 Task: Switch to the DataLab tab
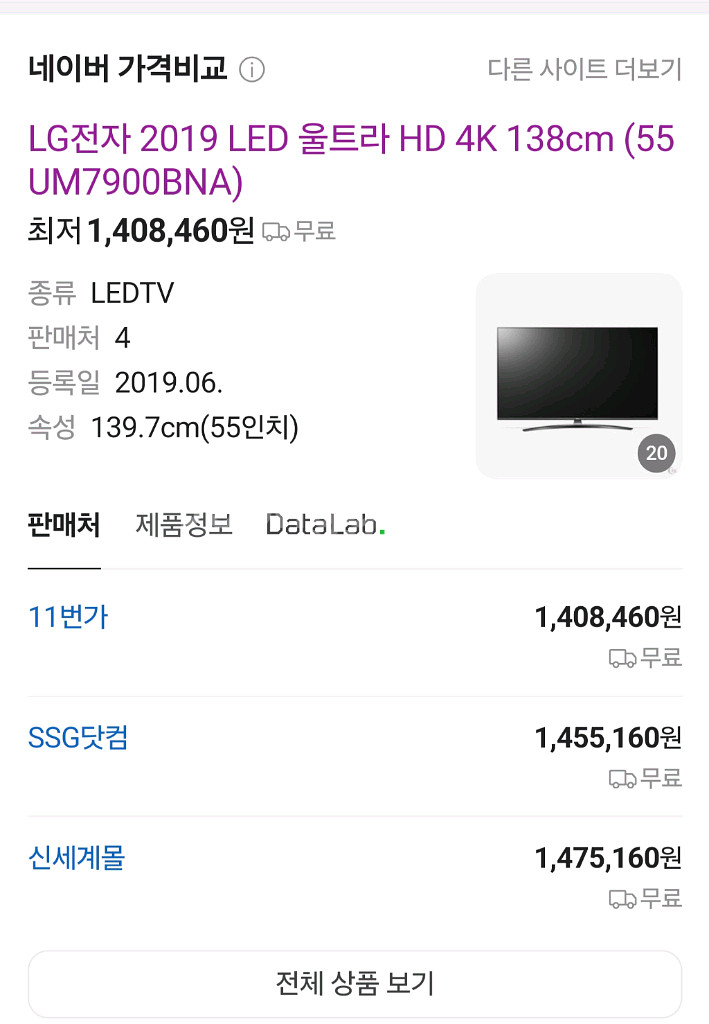point(325,525)
